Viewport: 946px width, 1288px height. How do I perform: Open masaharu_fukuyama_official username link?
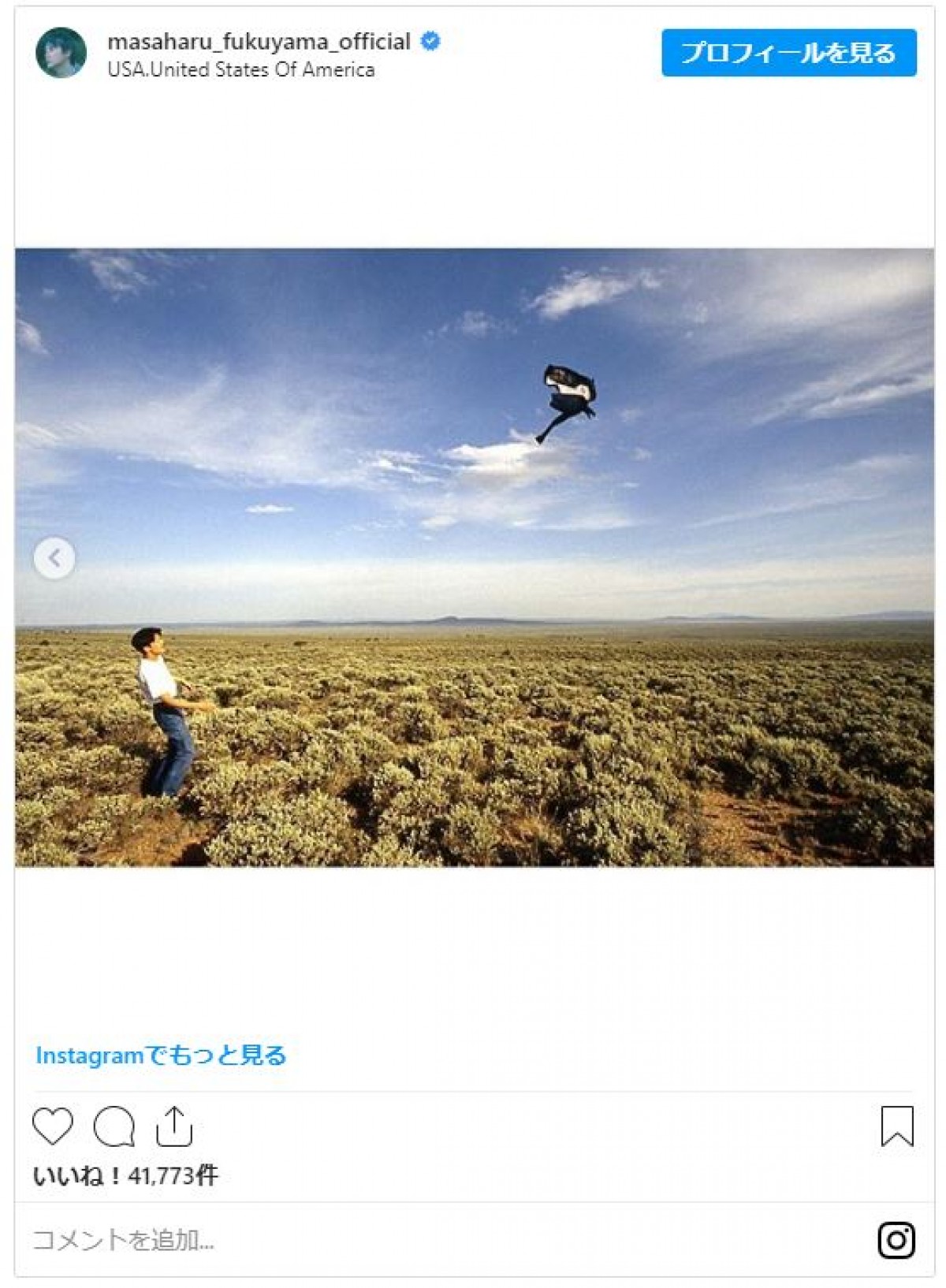pos(259,41)
